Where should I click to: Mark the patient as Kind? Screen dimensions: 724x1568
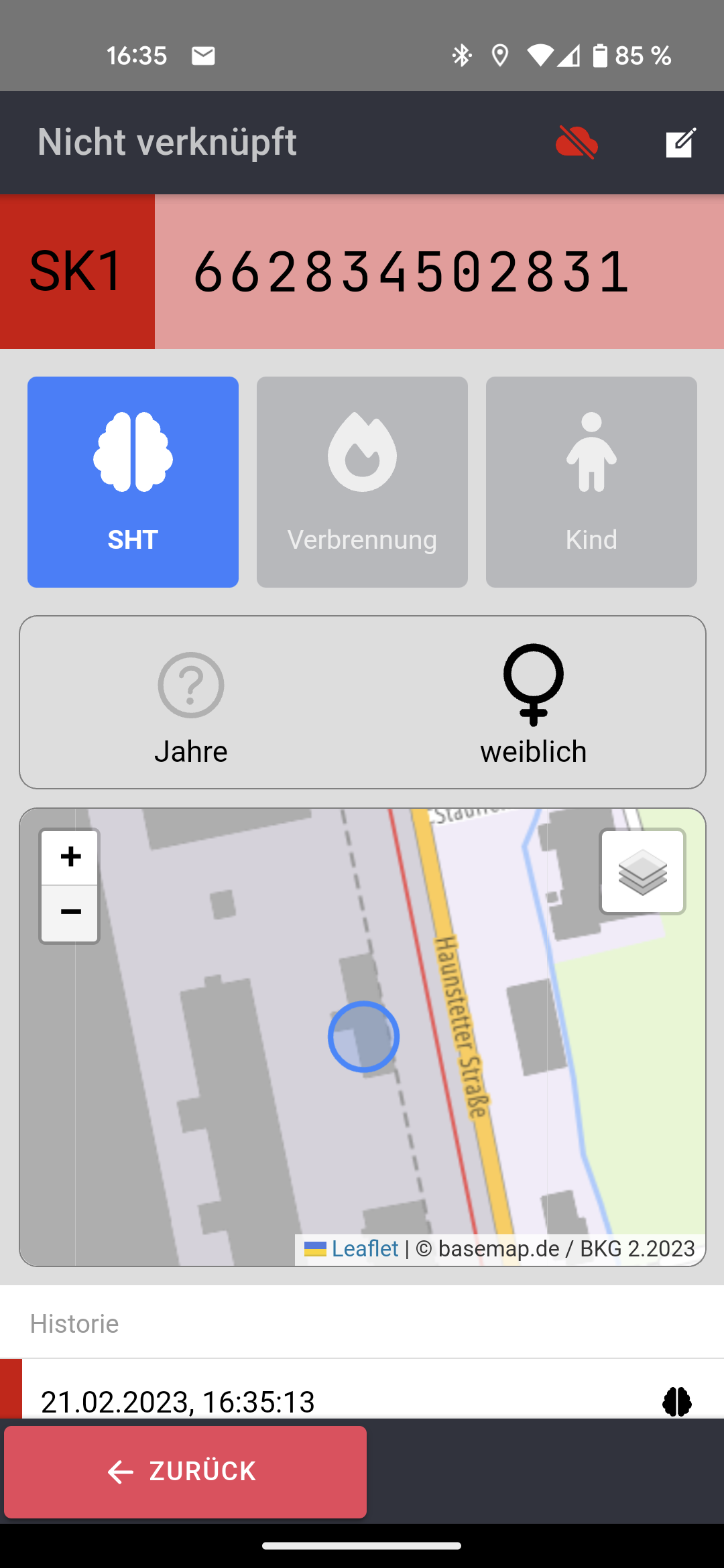(x=591, y=482)
